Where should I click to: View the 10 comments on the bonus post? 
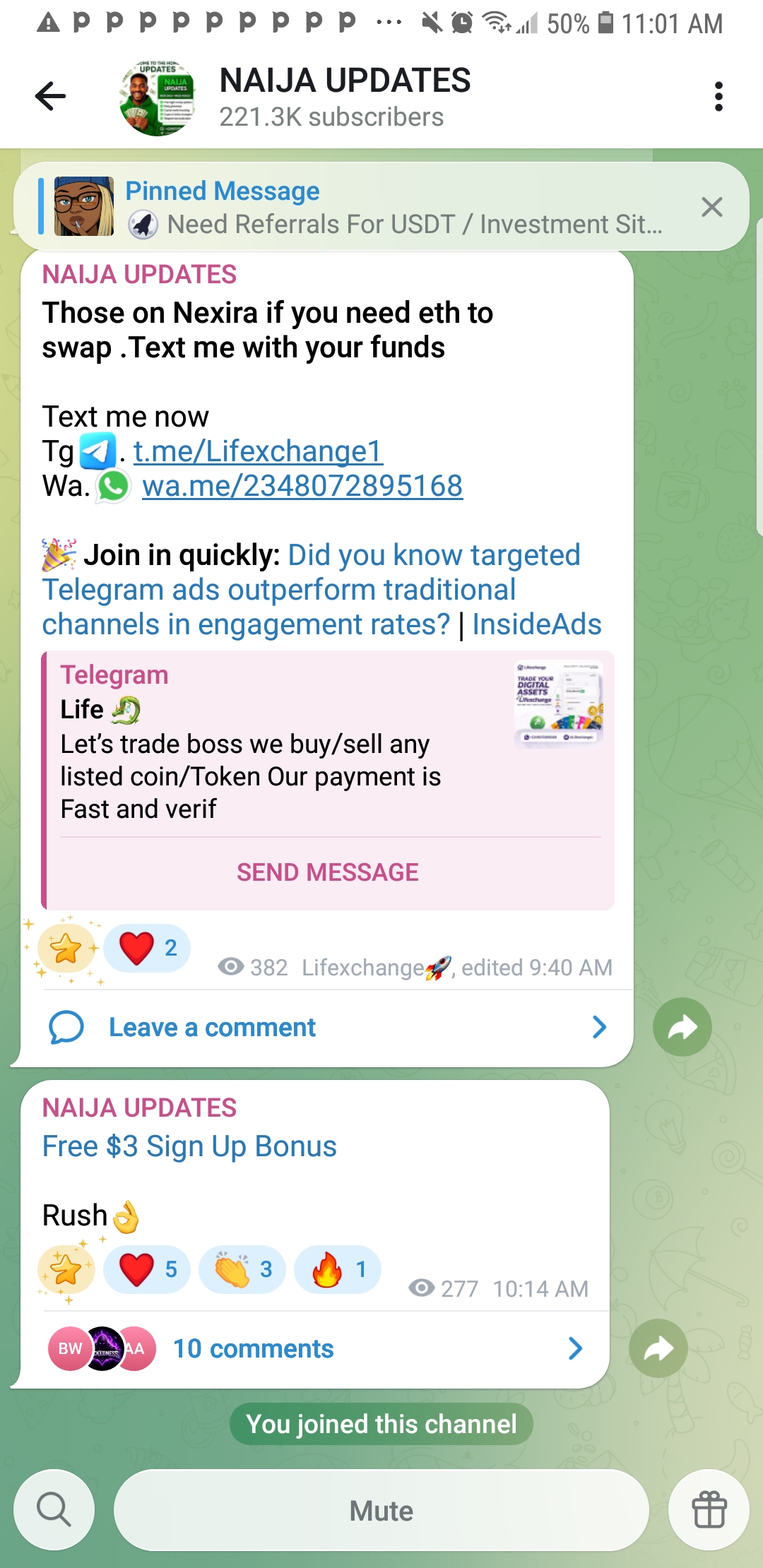[253, 1349]
